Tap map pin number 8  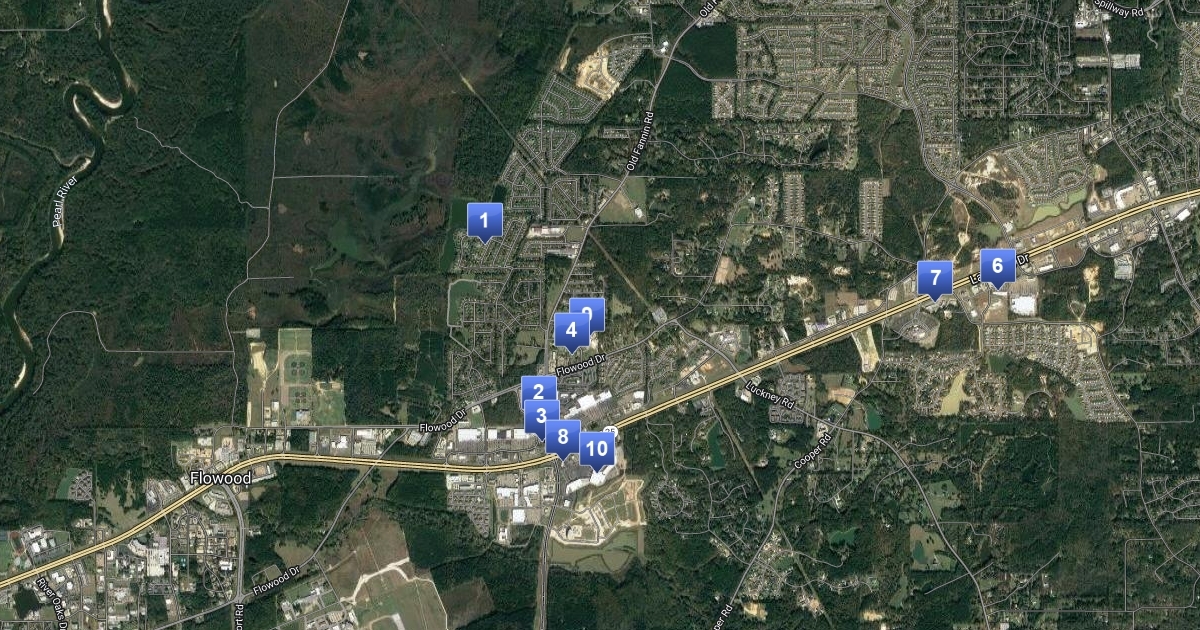[564, 437]
